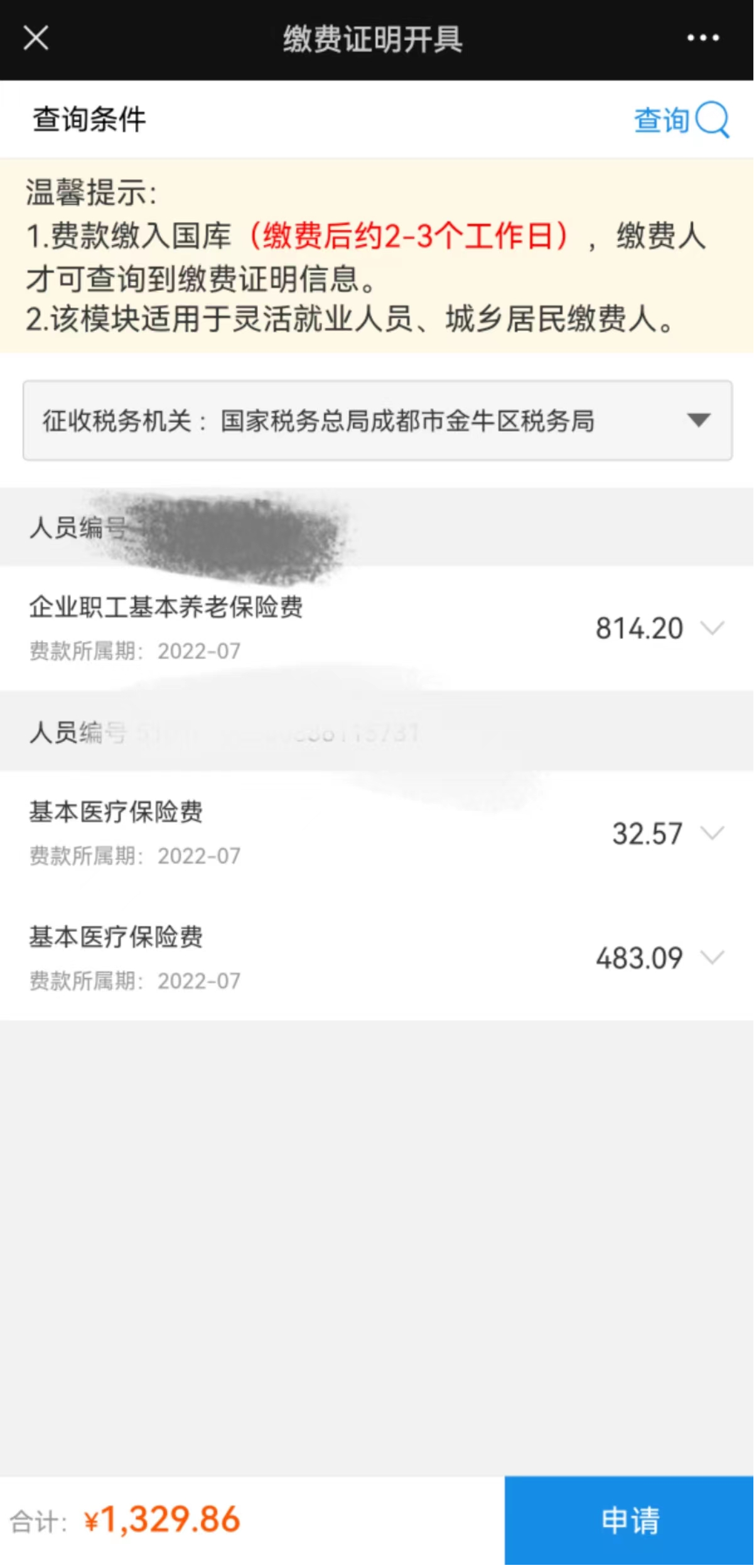Expand the 基本医疗保险费 32.57 row
The image size is (754, 1568).
tap(712, 833)
